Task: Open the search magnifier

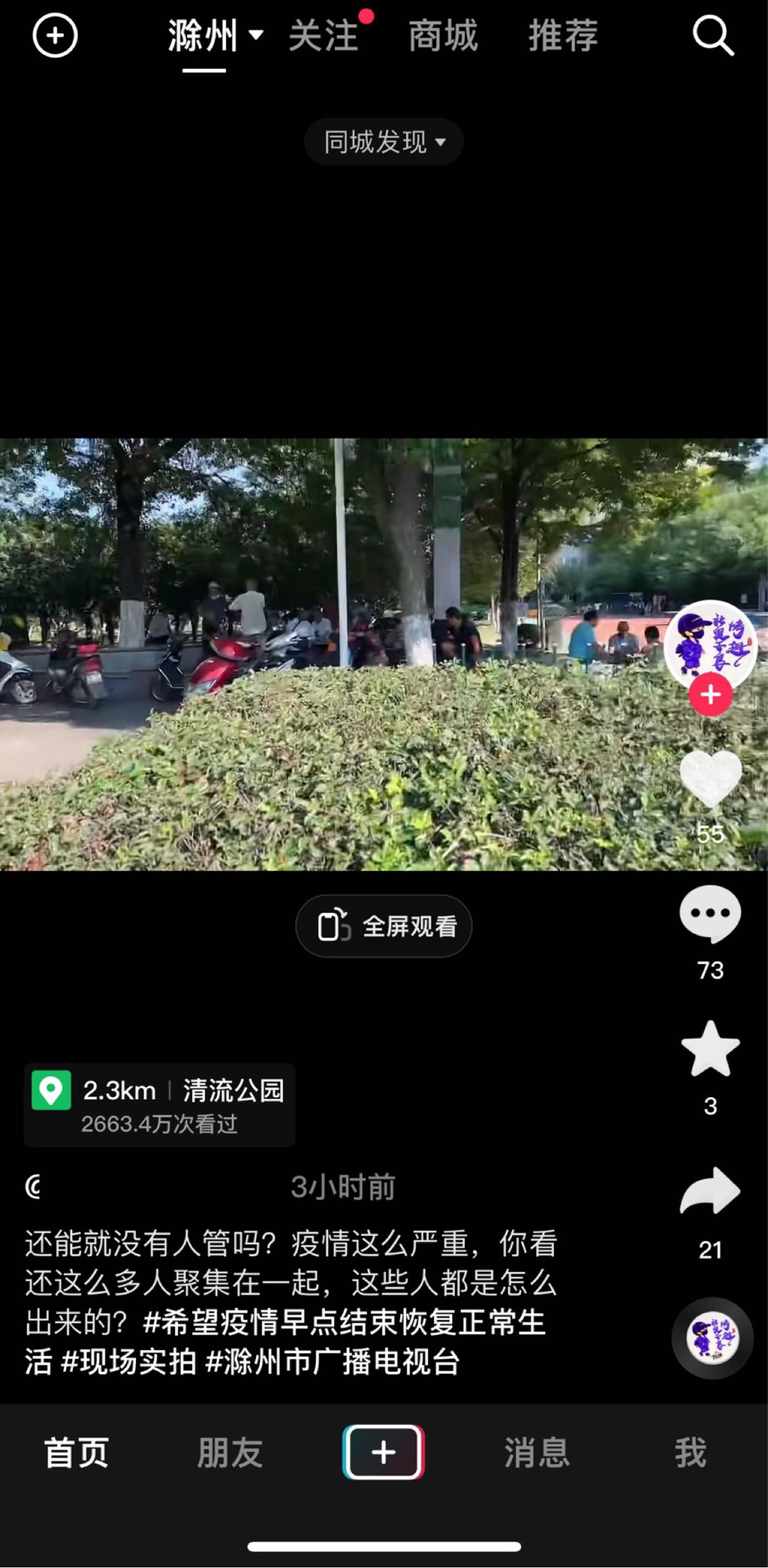Action: [x=713, y=36]
